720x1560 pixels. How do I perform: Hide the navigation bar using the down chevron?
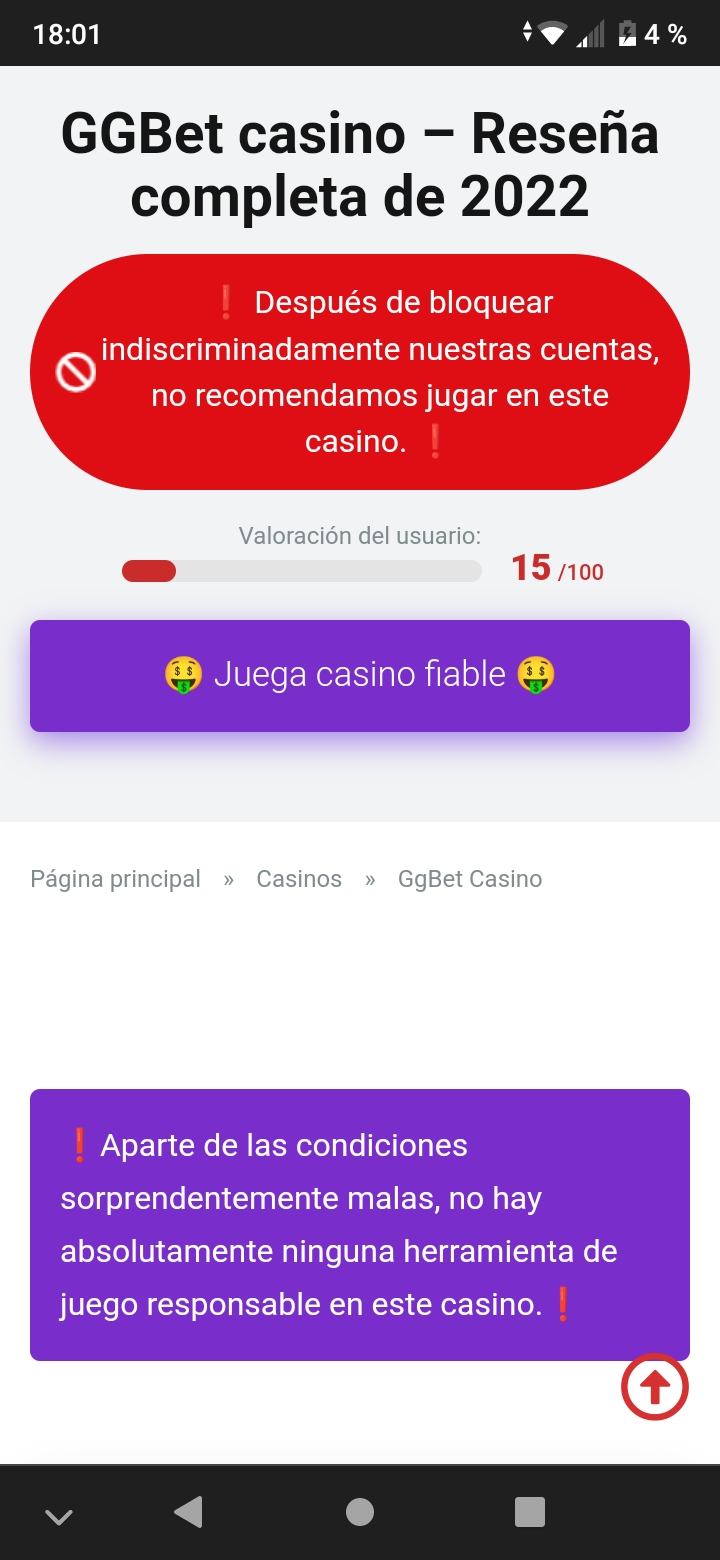(x=59, y=1516)
